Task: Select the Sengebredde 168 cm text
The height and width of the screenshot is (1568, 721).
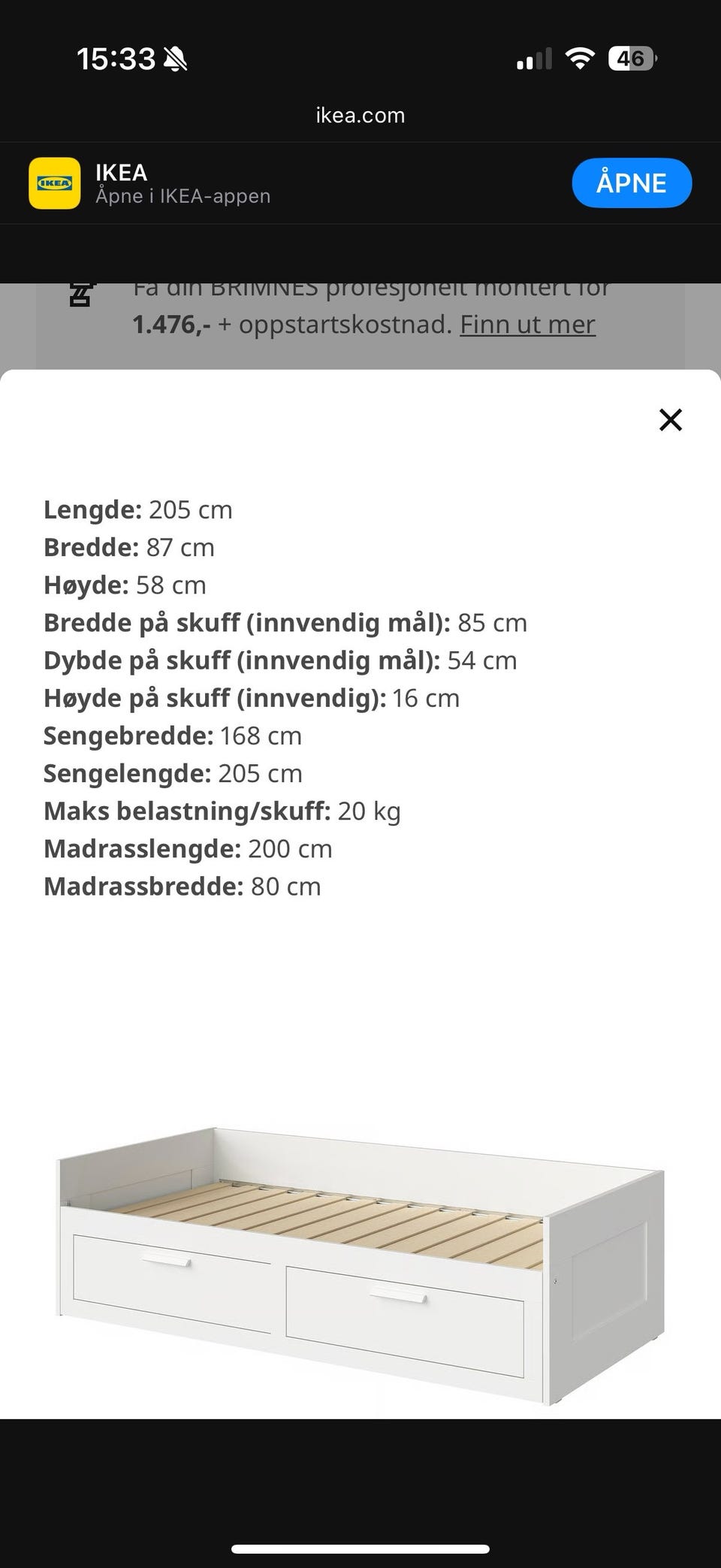Action: (x=173, y=736)
